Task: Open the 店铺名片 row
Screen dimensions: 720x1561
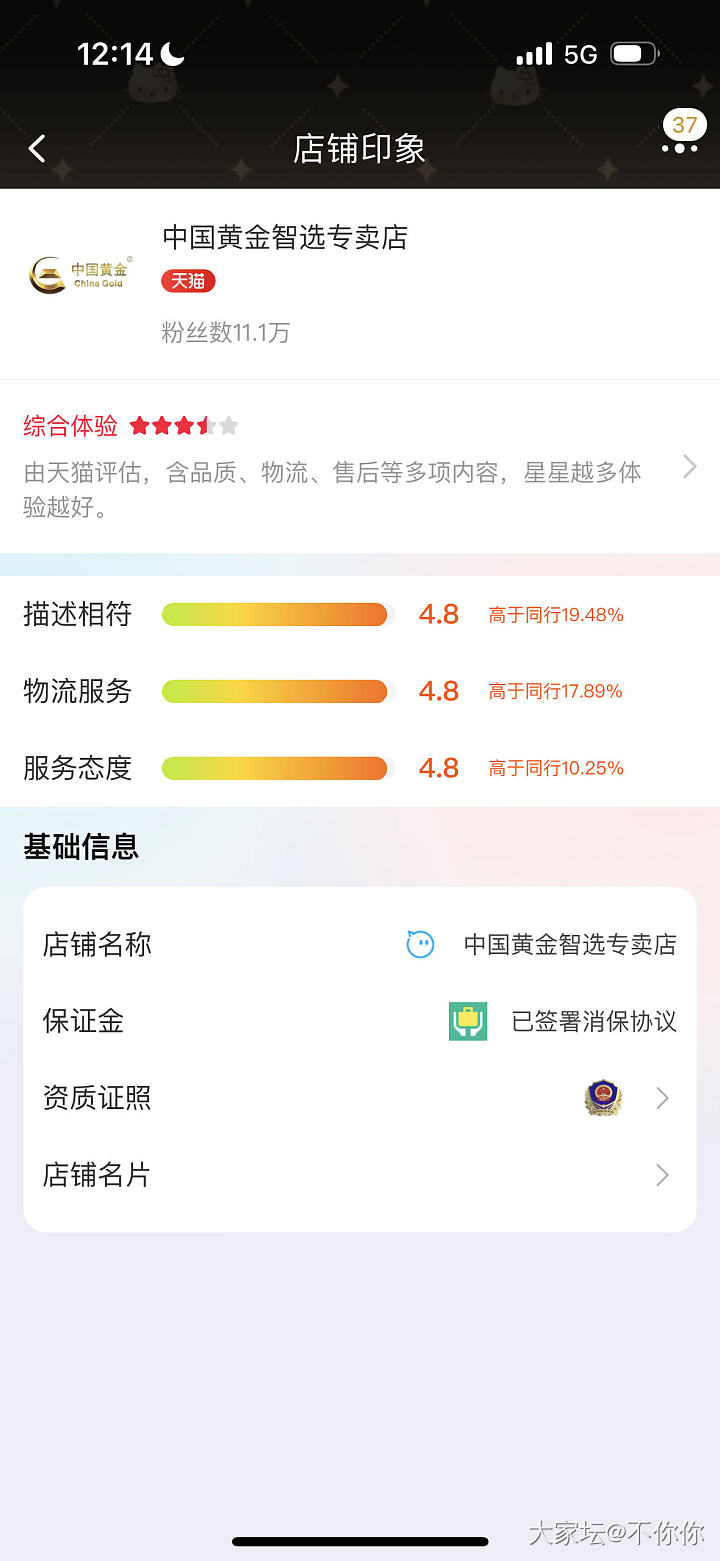Action: (x=360, y=1175)
